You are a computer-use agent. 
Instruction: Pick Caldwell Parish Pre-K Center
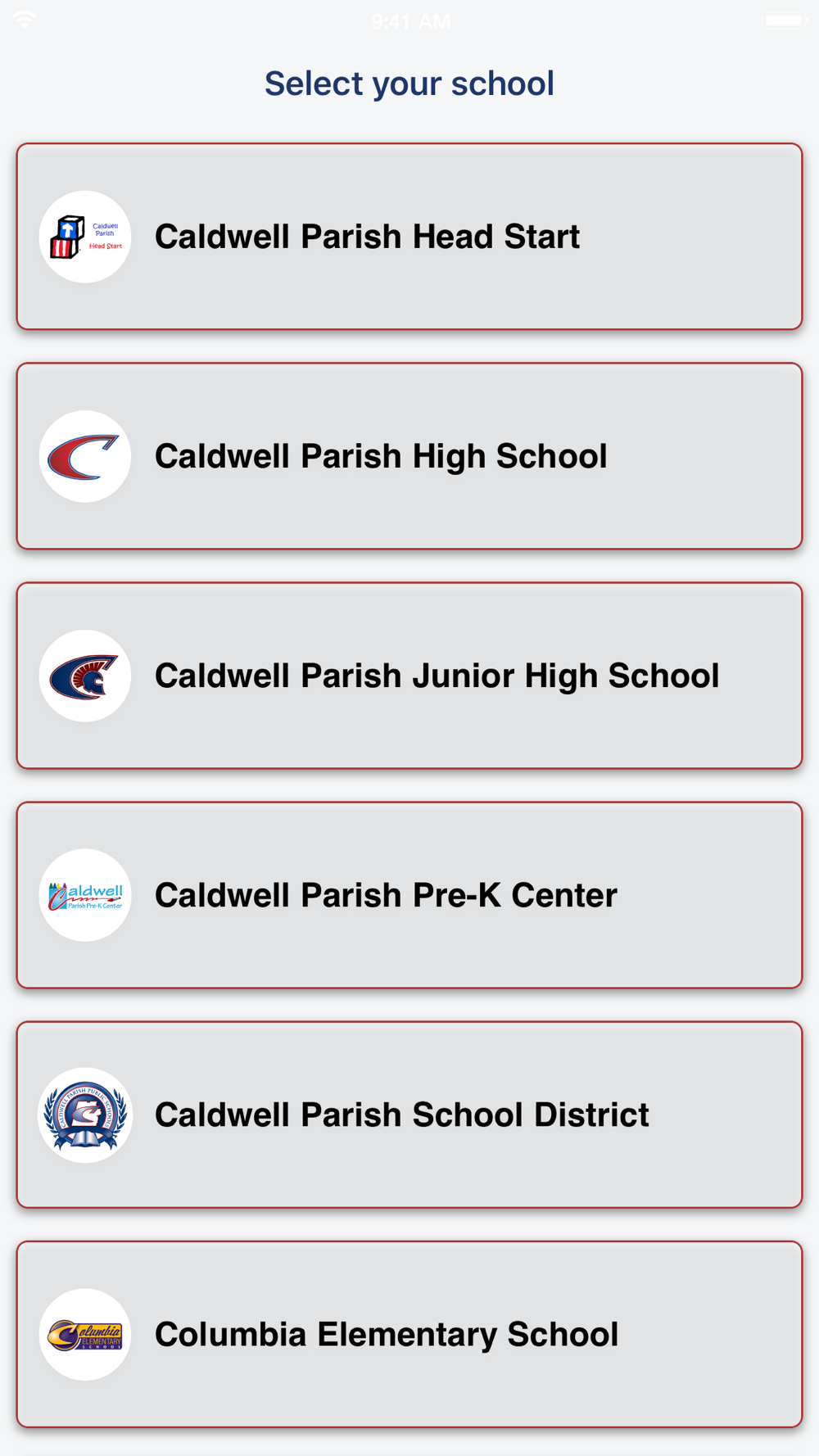pos(409,895)
